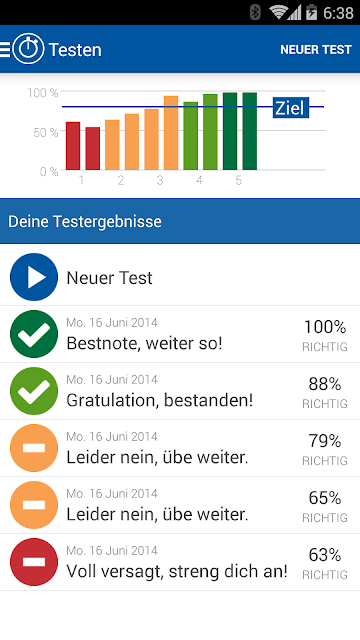Tap NEUER TEST in the app bar
The width and height of the screenshot is (360, 640).
coord(316,50)
